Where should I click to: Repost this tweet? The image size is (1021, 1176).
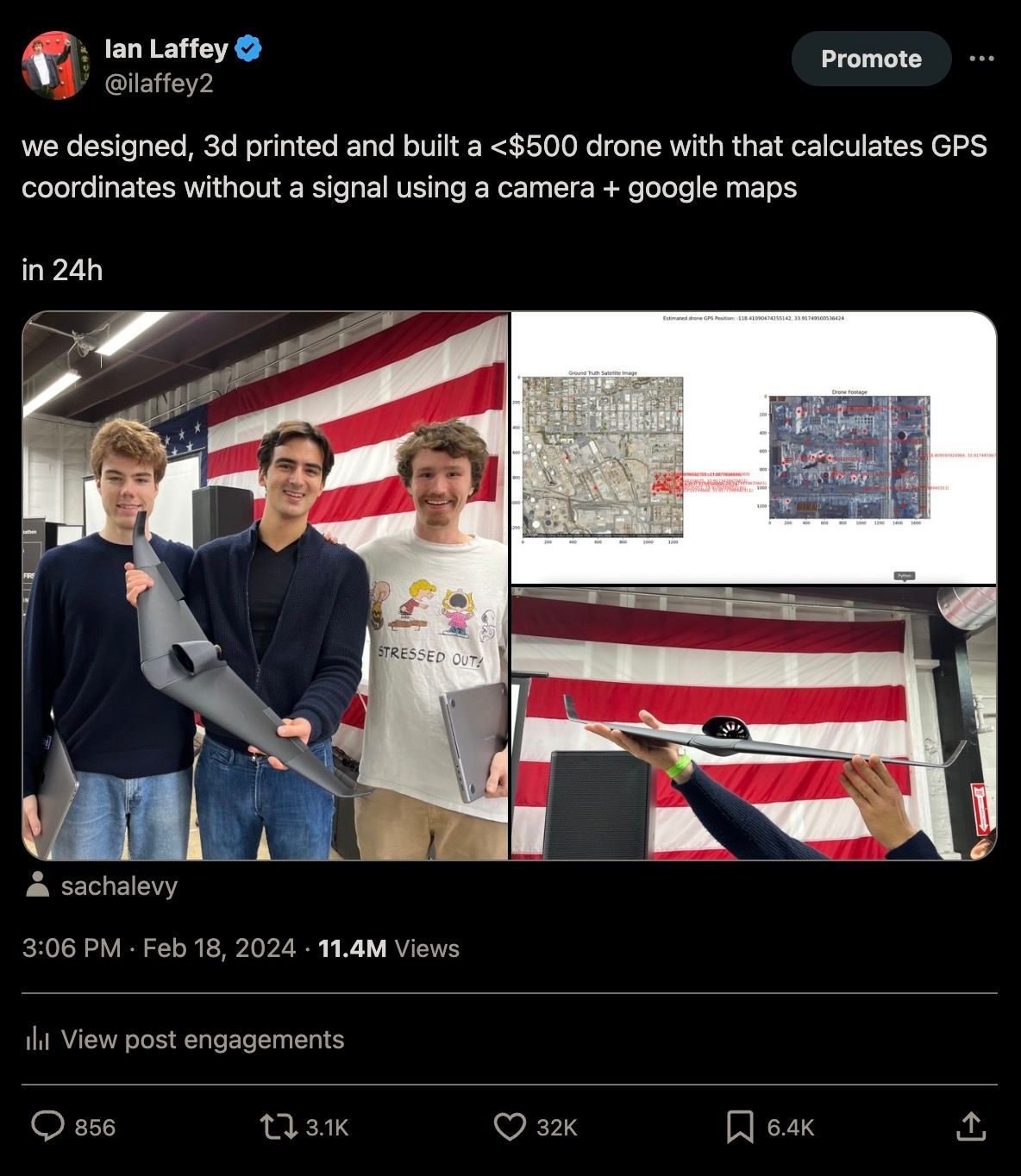tap(279, 1127)
